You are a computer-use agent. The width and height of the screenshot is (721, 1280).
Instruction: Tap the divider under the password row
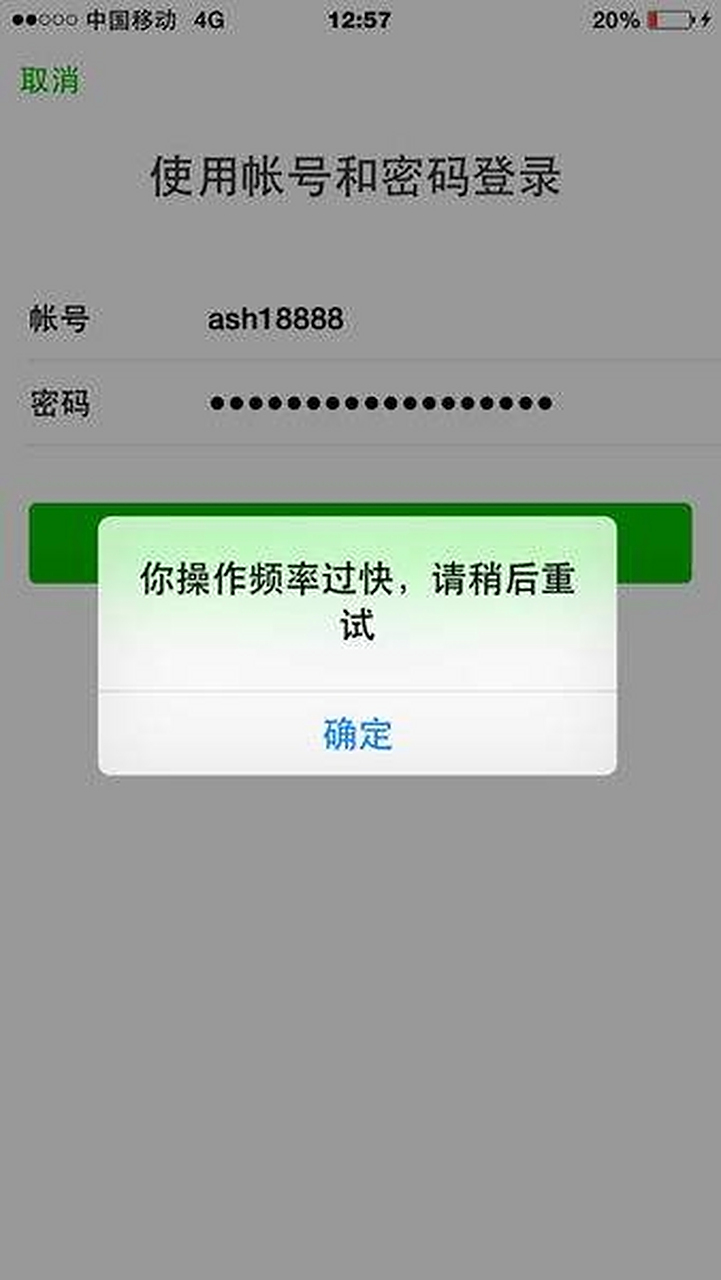360,448
